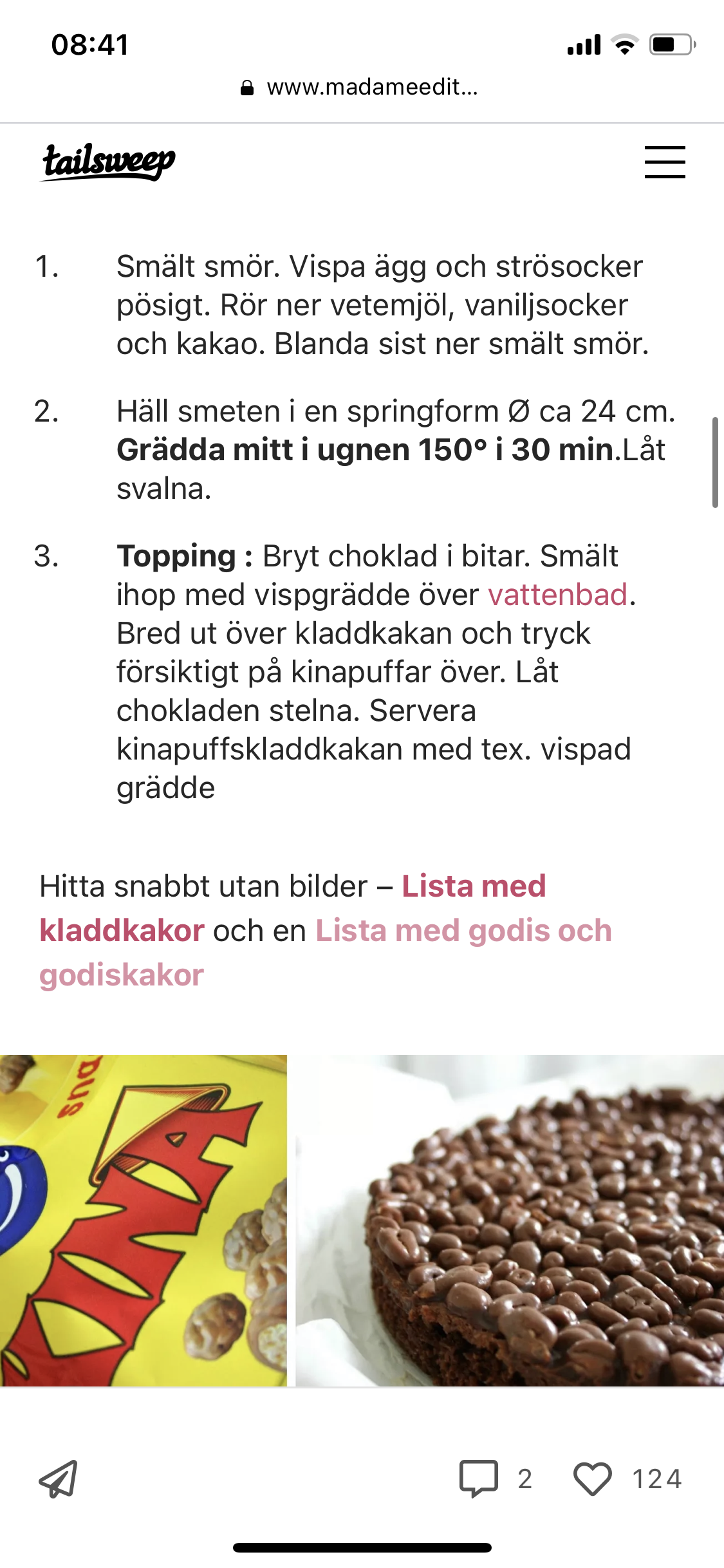Open Lista med kladdkakor link
Image resolution: width=724 pixels, height=1568 pixels.
coord(293,908)
